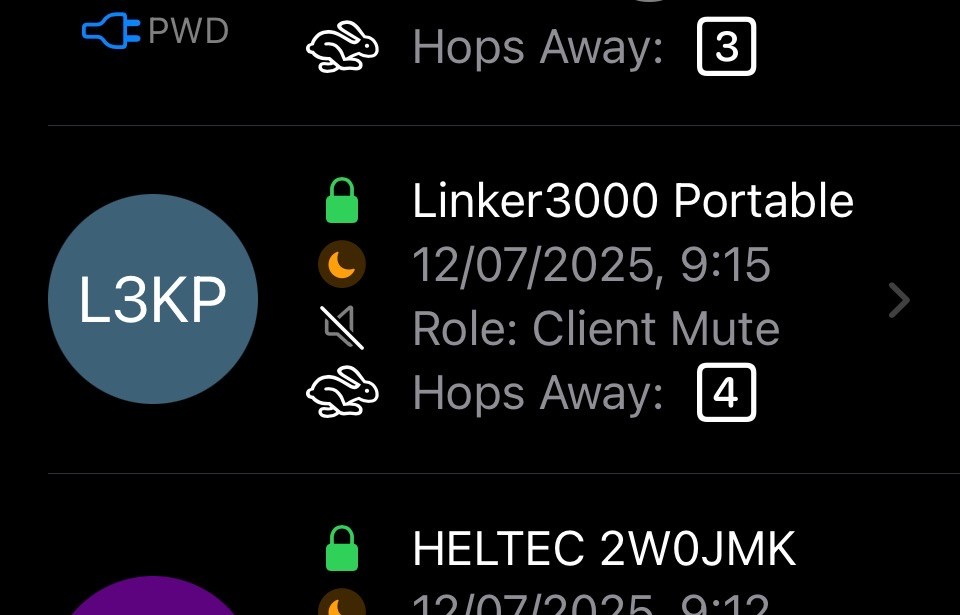Open the HELTEC 2W0JMK node
The height and width of the screenshot is (615, 960).
click(603, 549)
